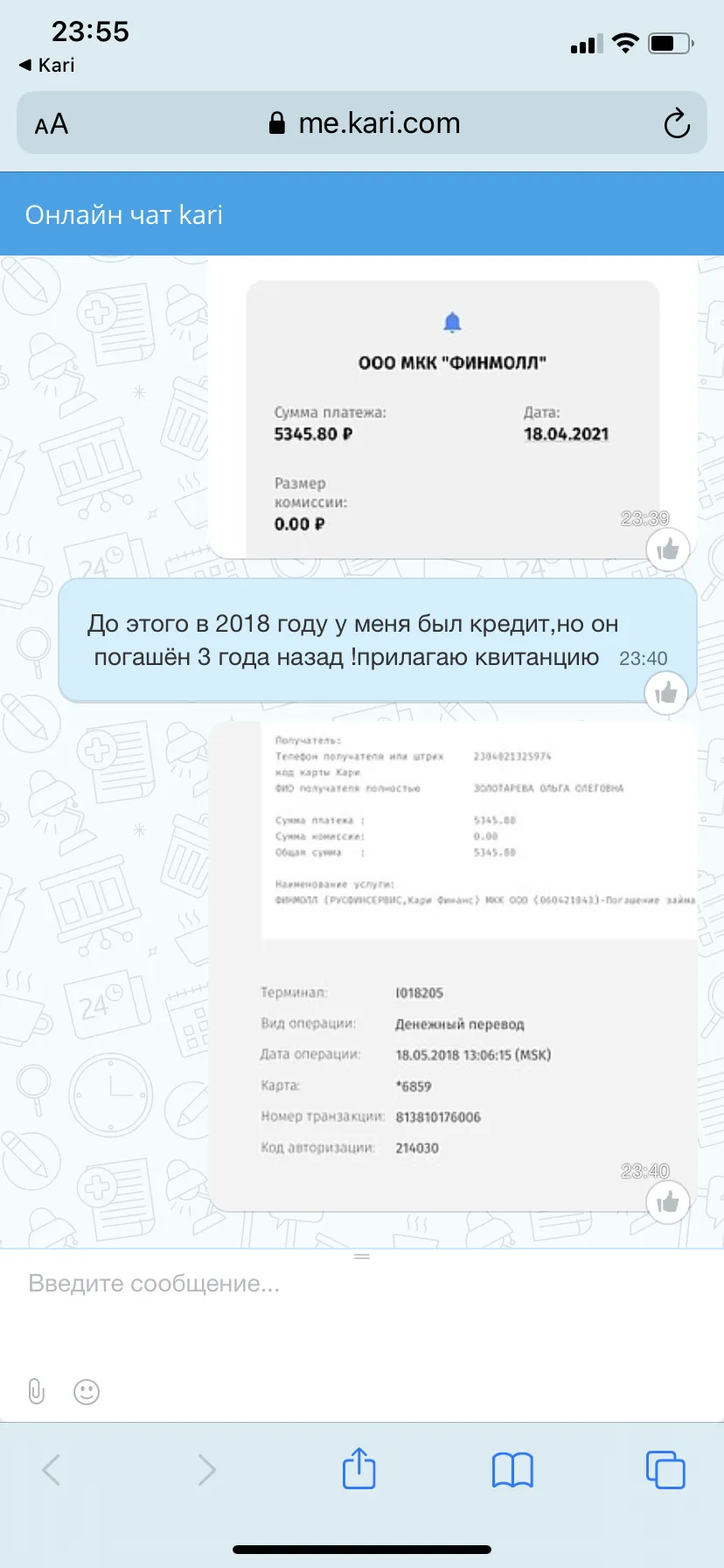Open the emoji picker

(87, 1391)
